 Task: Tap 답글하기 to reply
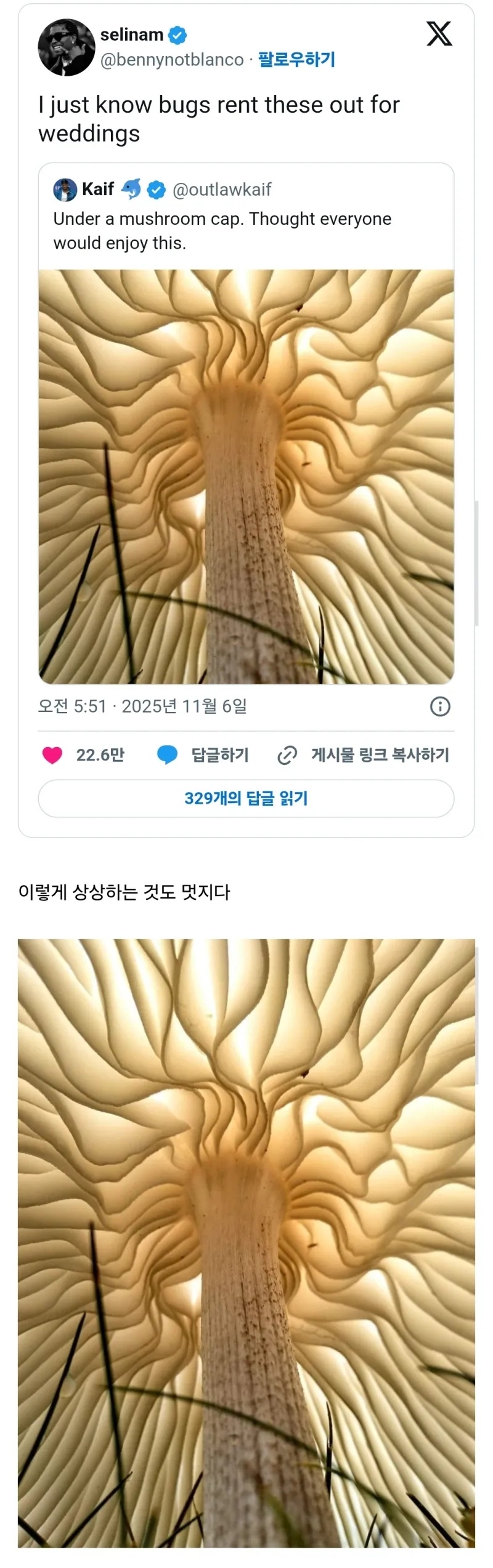[204, 755]
